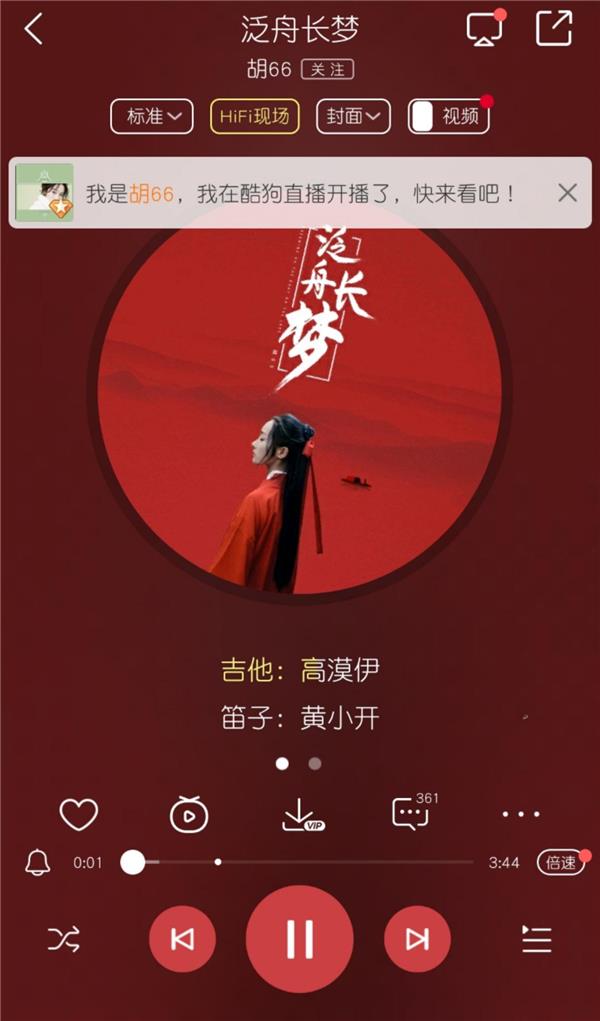Switch to 视频 mode
Screen dimensions: 600x1021
pyautogui.click(x=449, y=116)
